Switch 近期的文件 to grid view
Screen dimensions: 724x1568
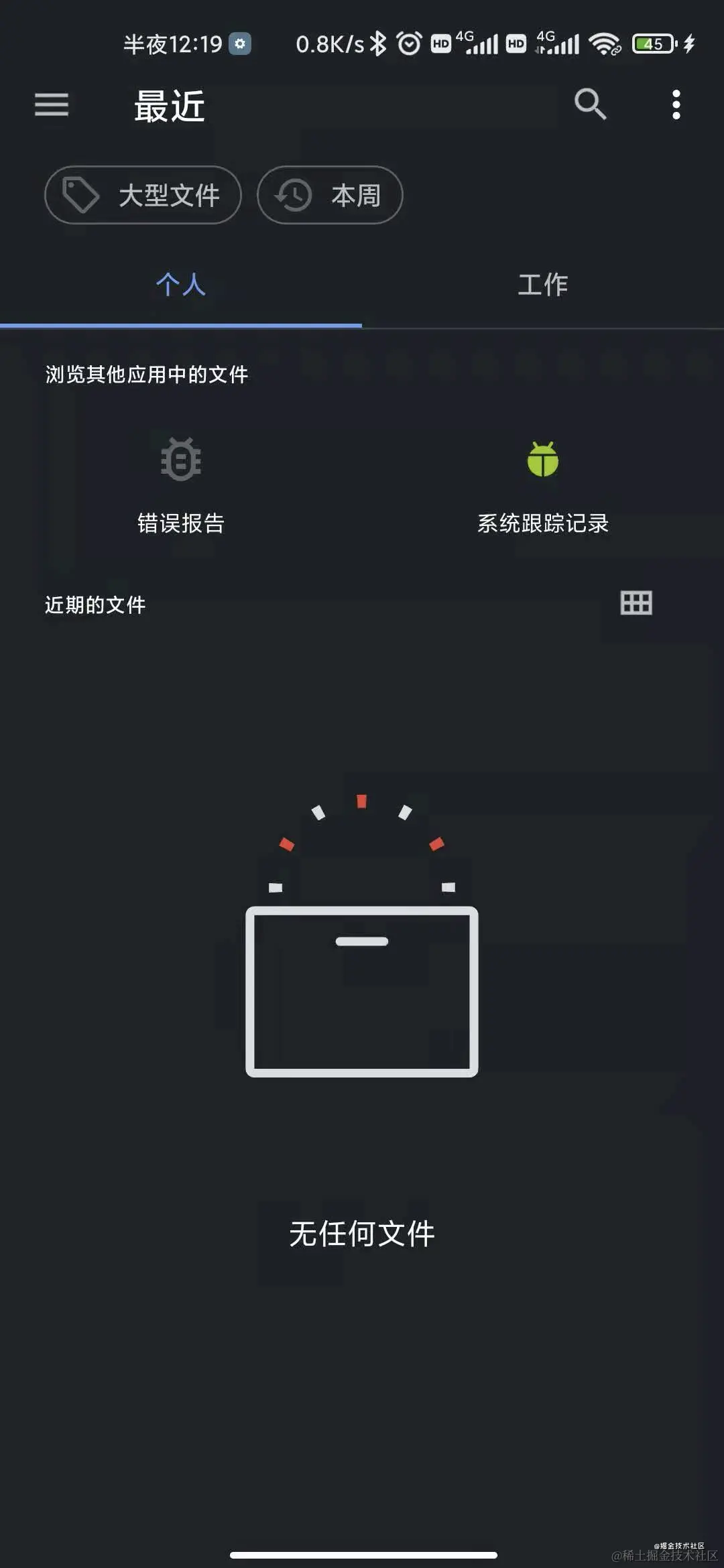tap(635, 603)
